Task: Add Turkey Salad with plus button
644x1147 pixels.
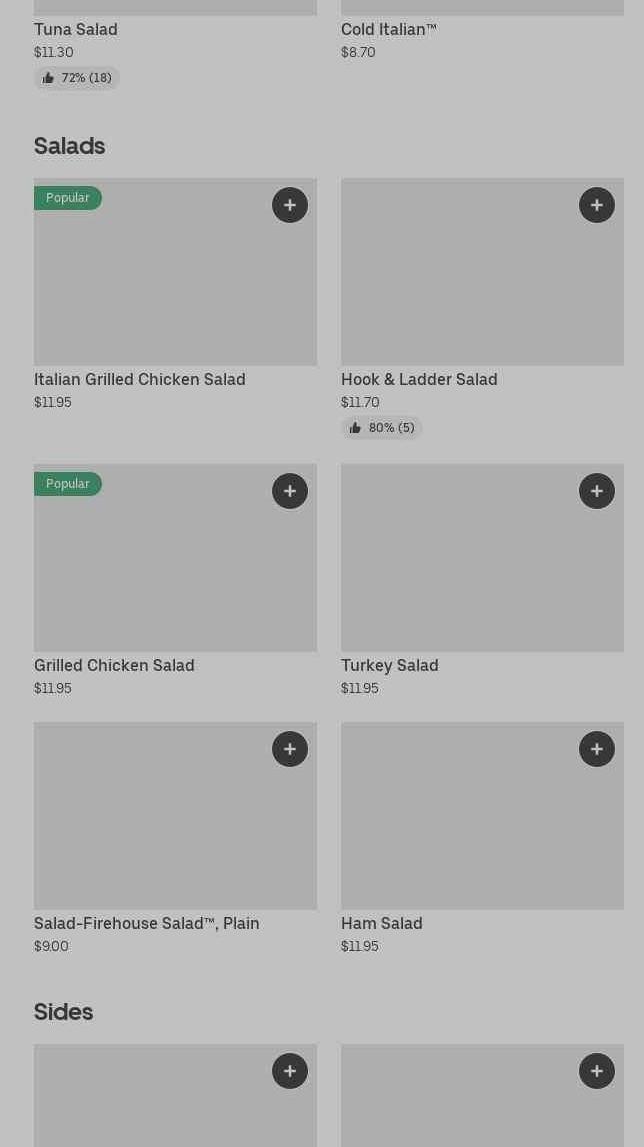Action: click(596, 491)
